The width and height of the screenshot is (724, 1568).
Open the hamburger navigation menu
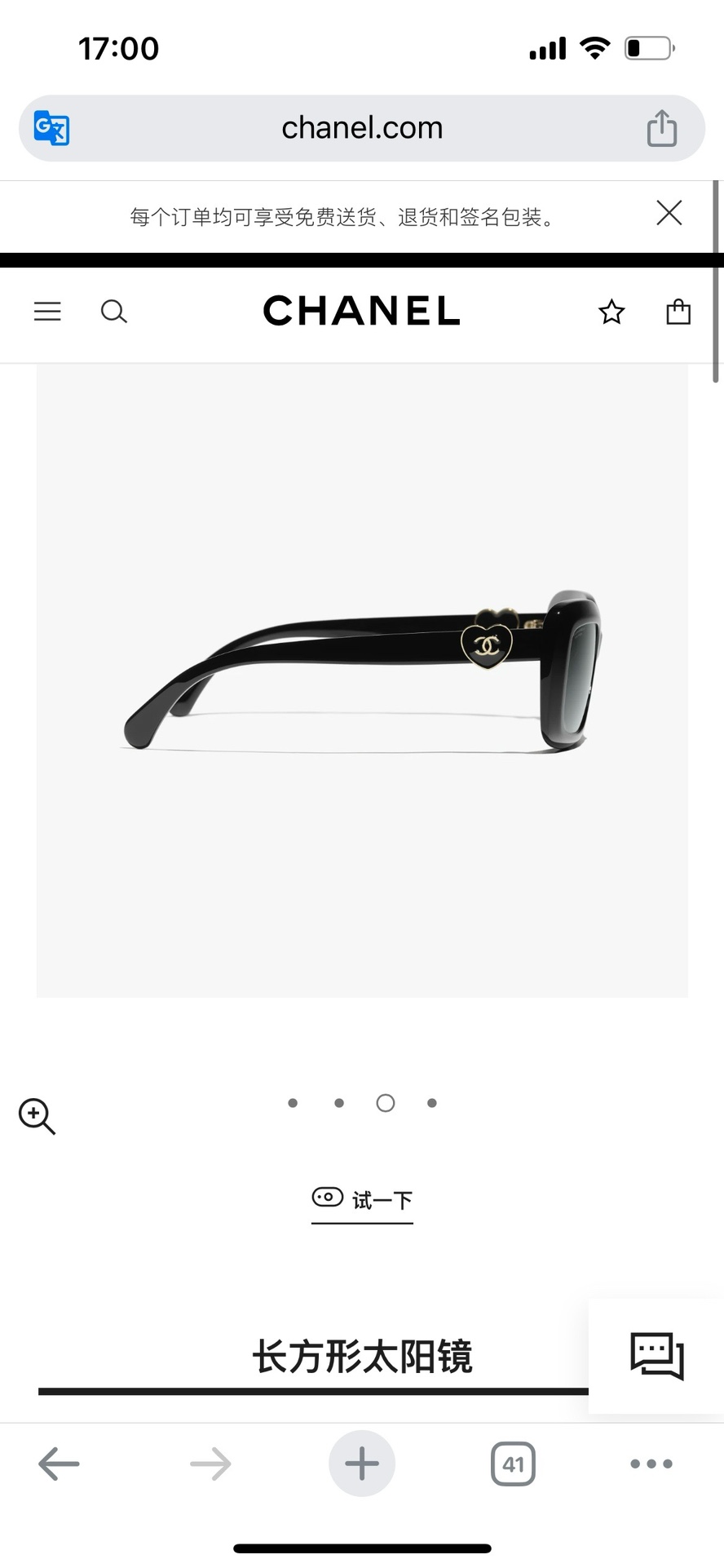pos(47,312)
